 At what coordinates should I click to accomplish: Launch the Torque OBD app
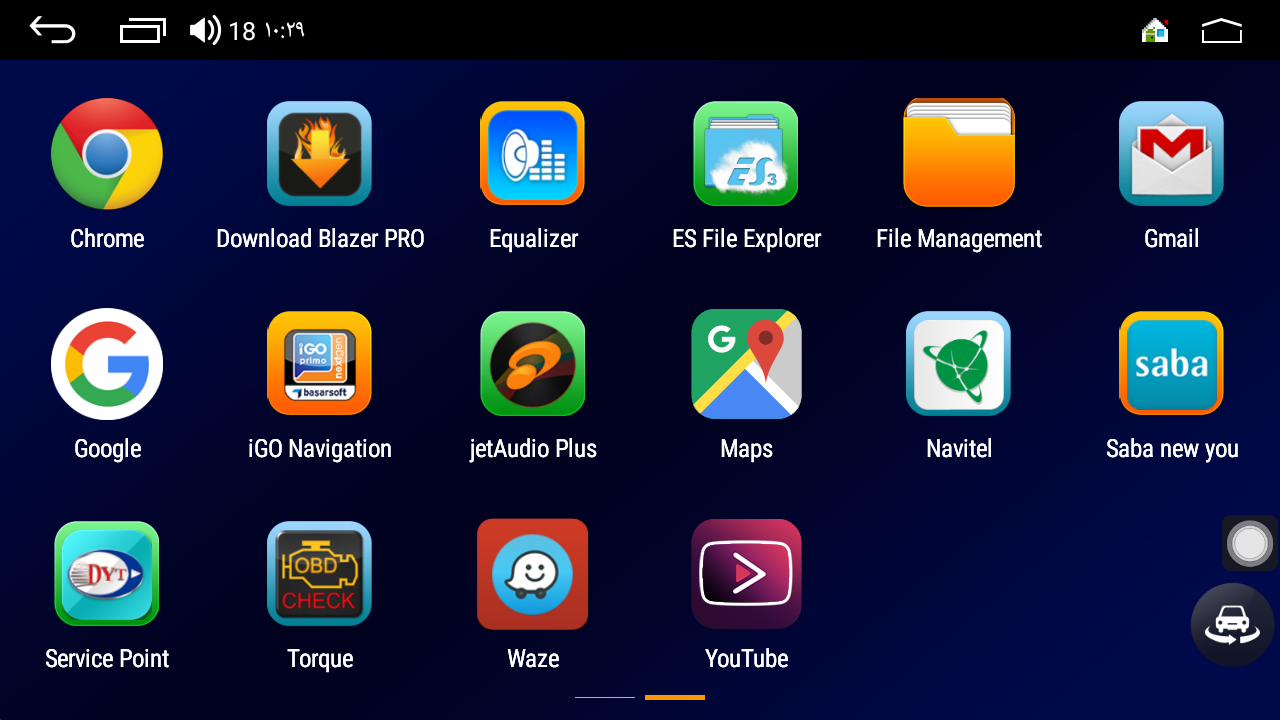pyautogui.click(x=320, y=574)
